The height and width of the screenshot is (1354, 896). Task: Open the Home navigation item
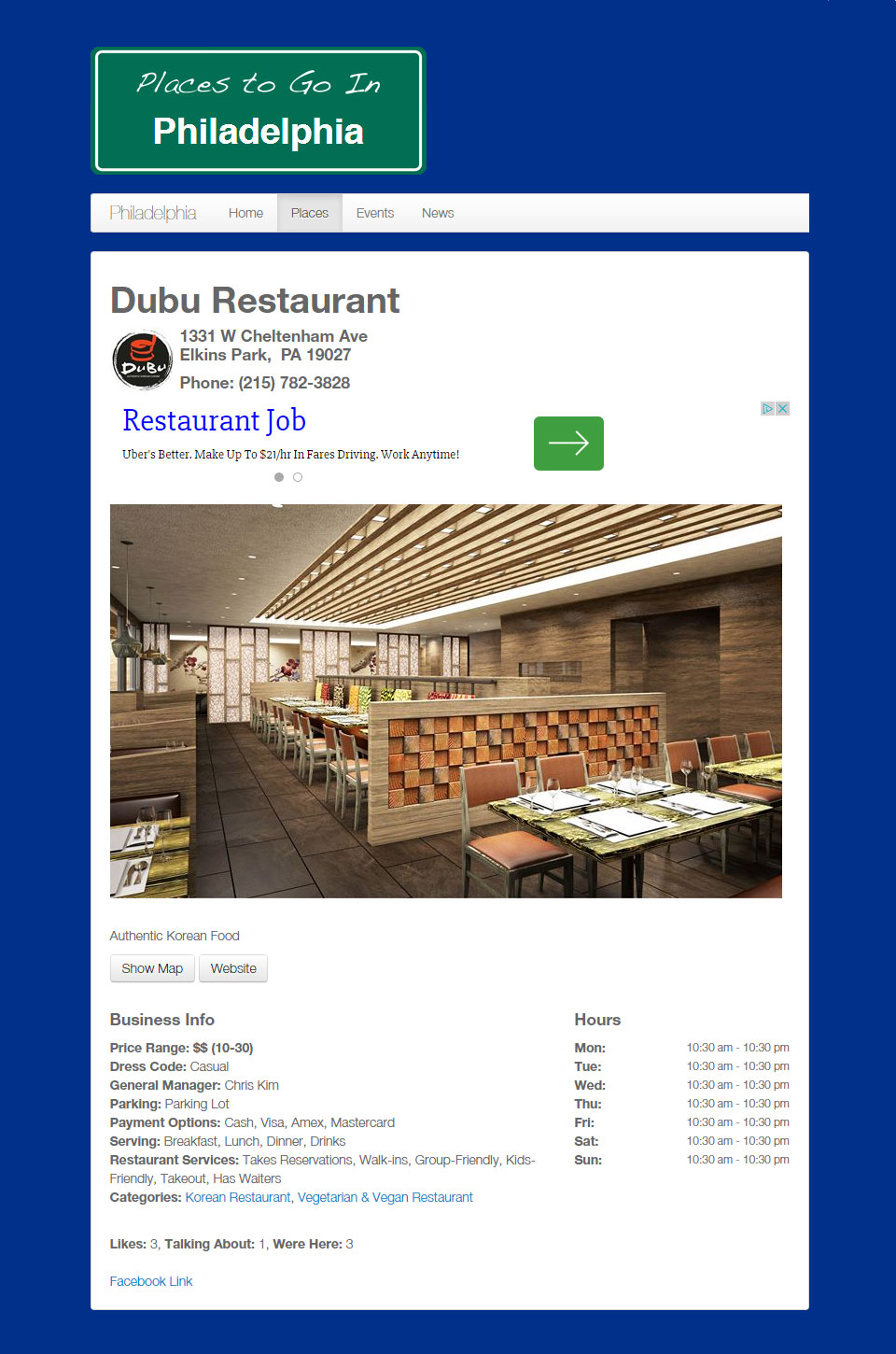pos(245,213)
